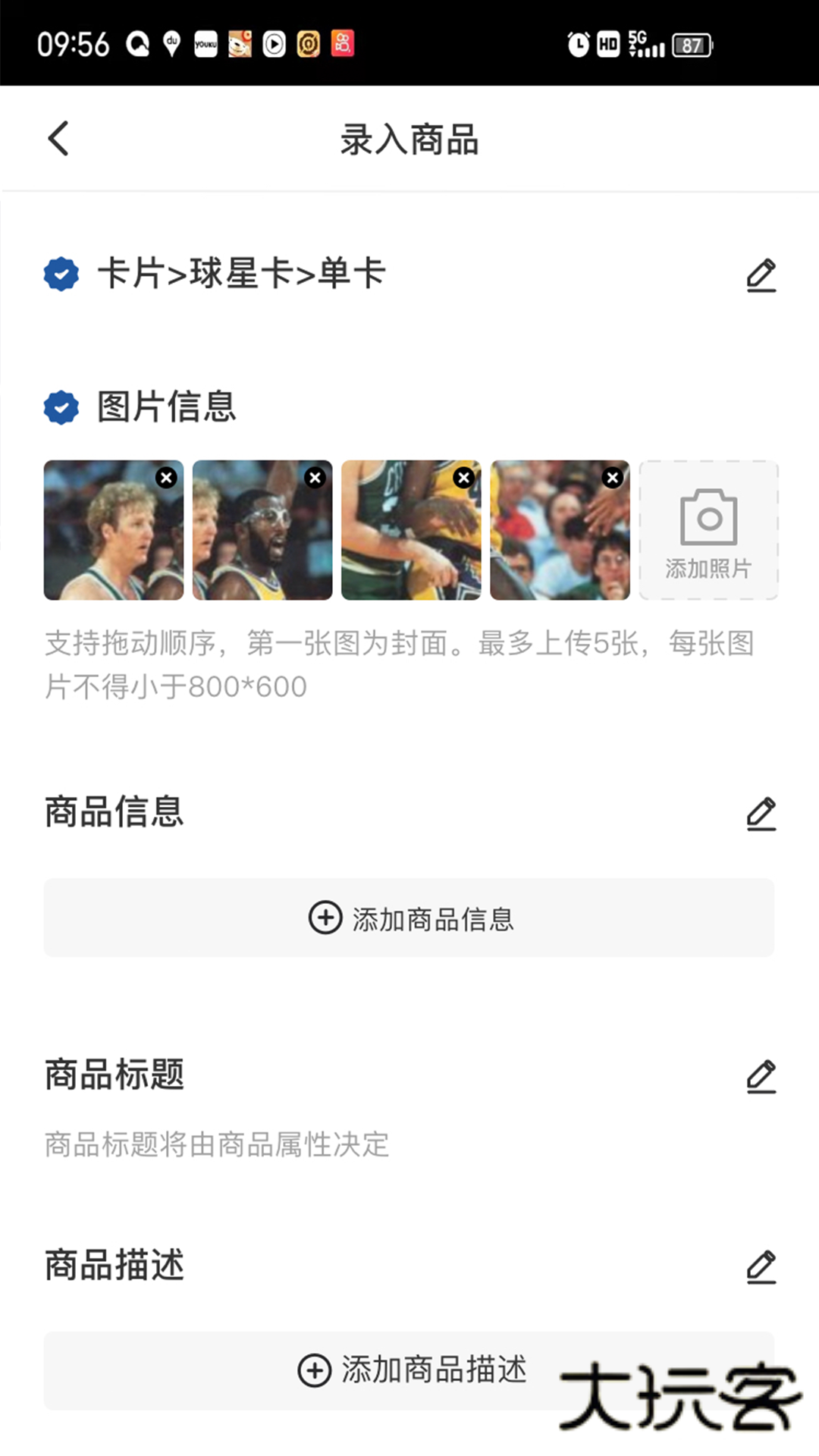Remove the third green jersey photo
Screen dimensions: 819x1456
click(x=463, y=478)
